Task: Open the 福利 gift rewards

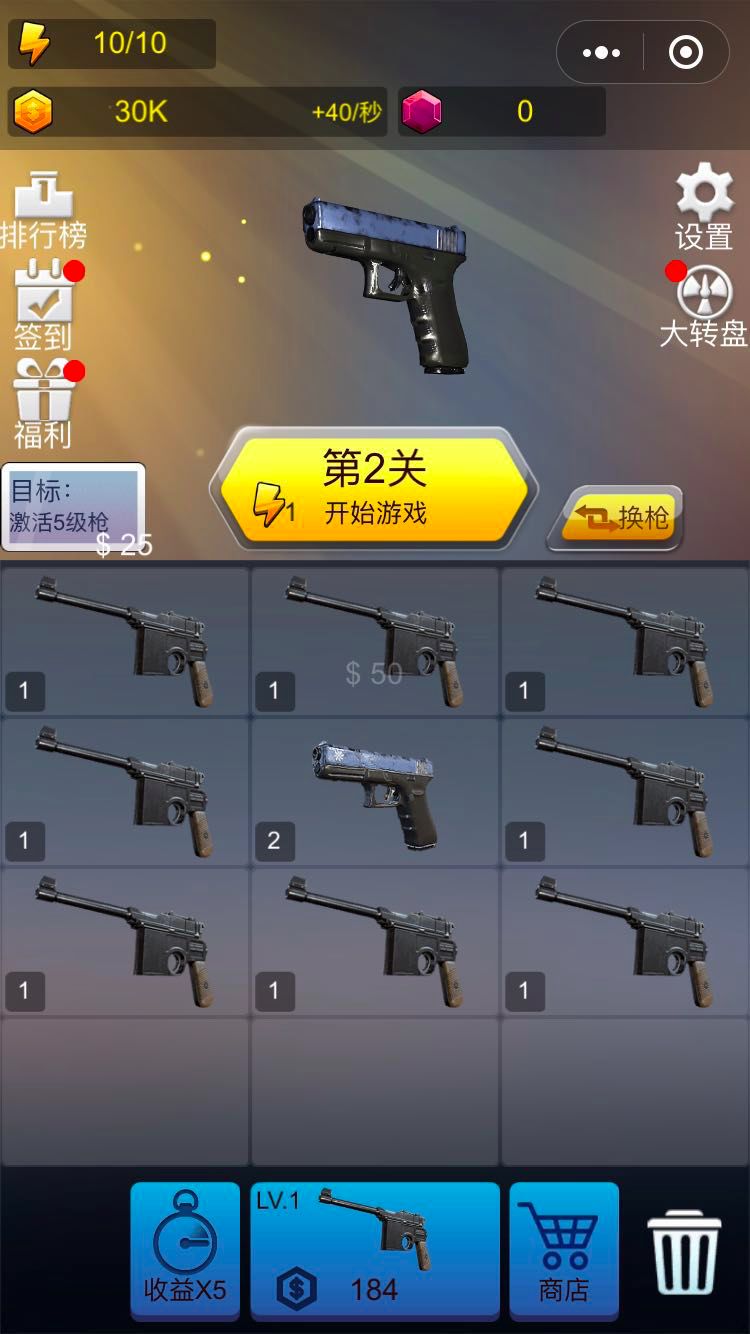Action: pos(43,403)
